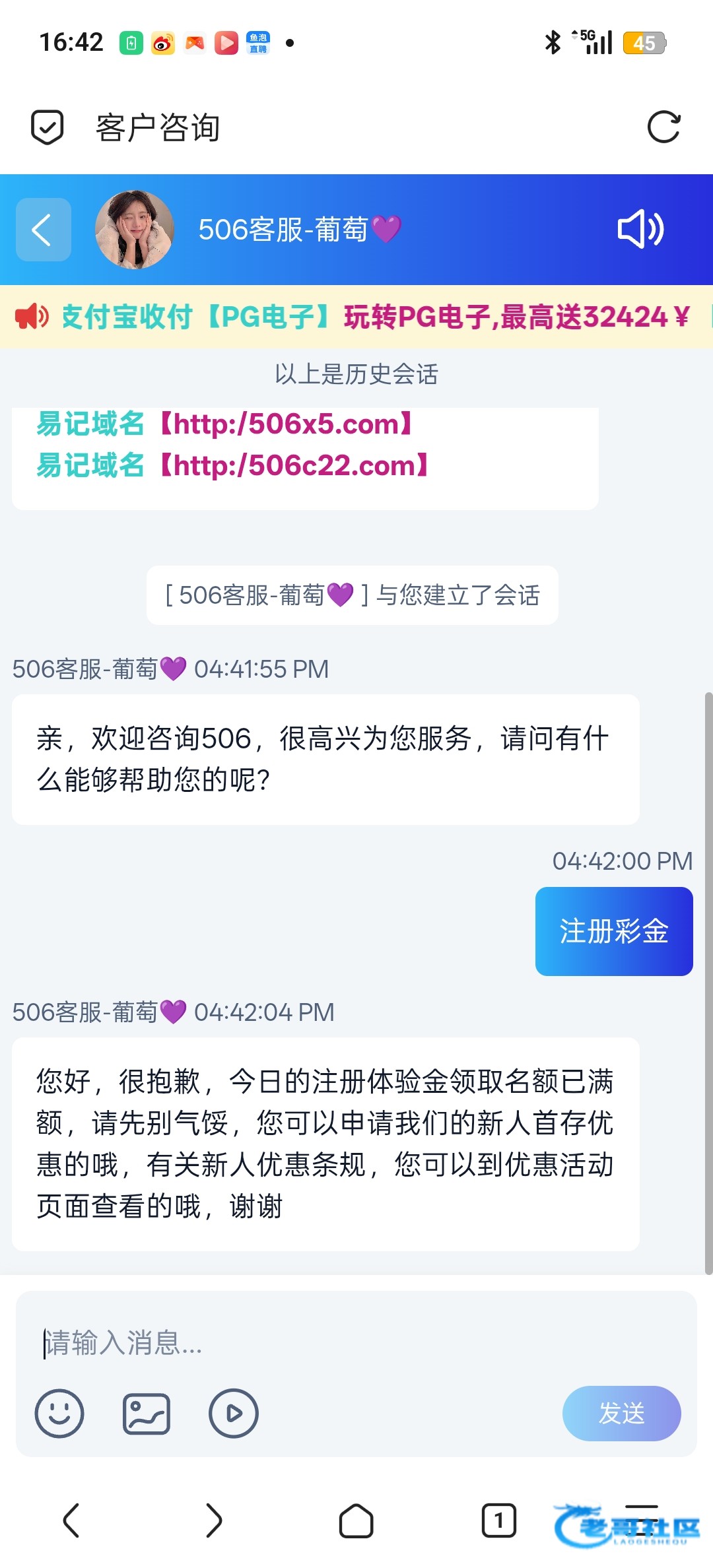Tap the shield icon beside 客户咨询
Viewport: 713px width, 1568px height.
(x=48, y=127)
